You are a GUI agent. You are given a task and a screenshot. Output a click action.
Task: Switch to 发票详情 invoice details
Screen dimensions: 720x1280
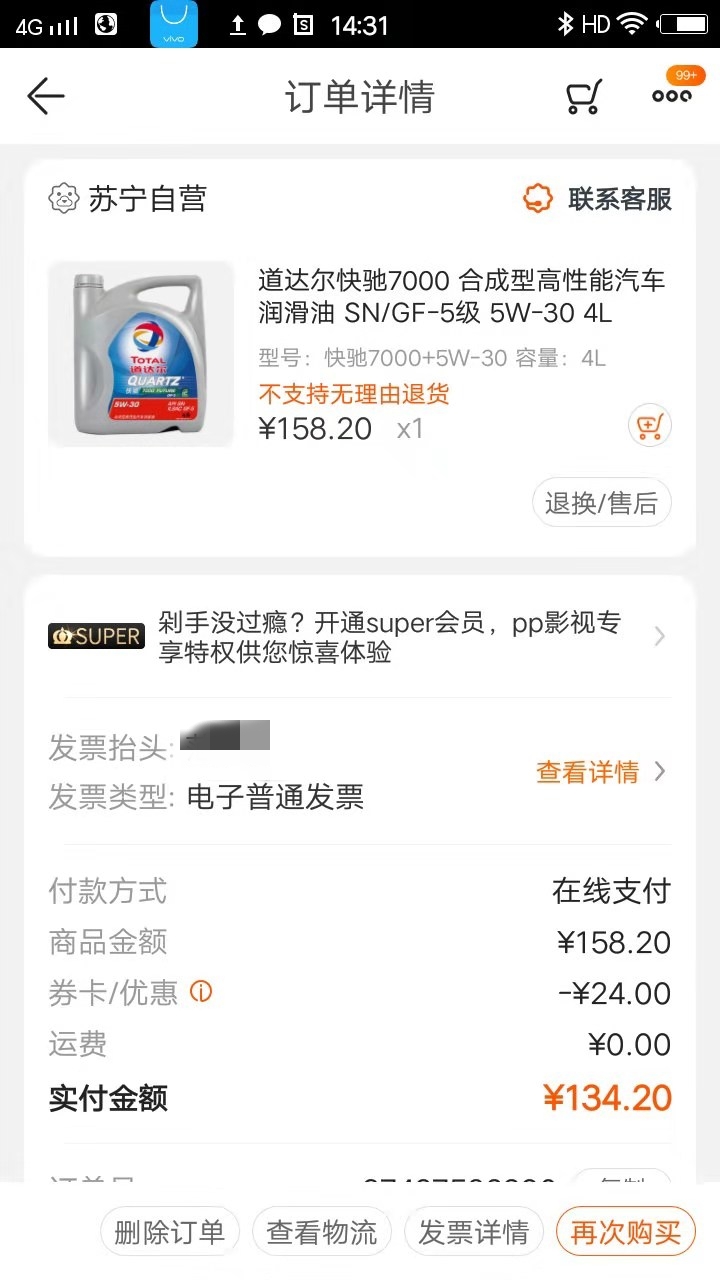pyautogui.click(x=473, y=1232)
